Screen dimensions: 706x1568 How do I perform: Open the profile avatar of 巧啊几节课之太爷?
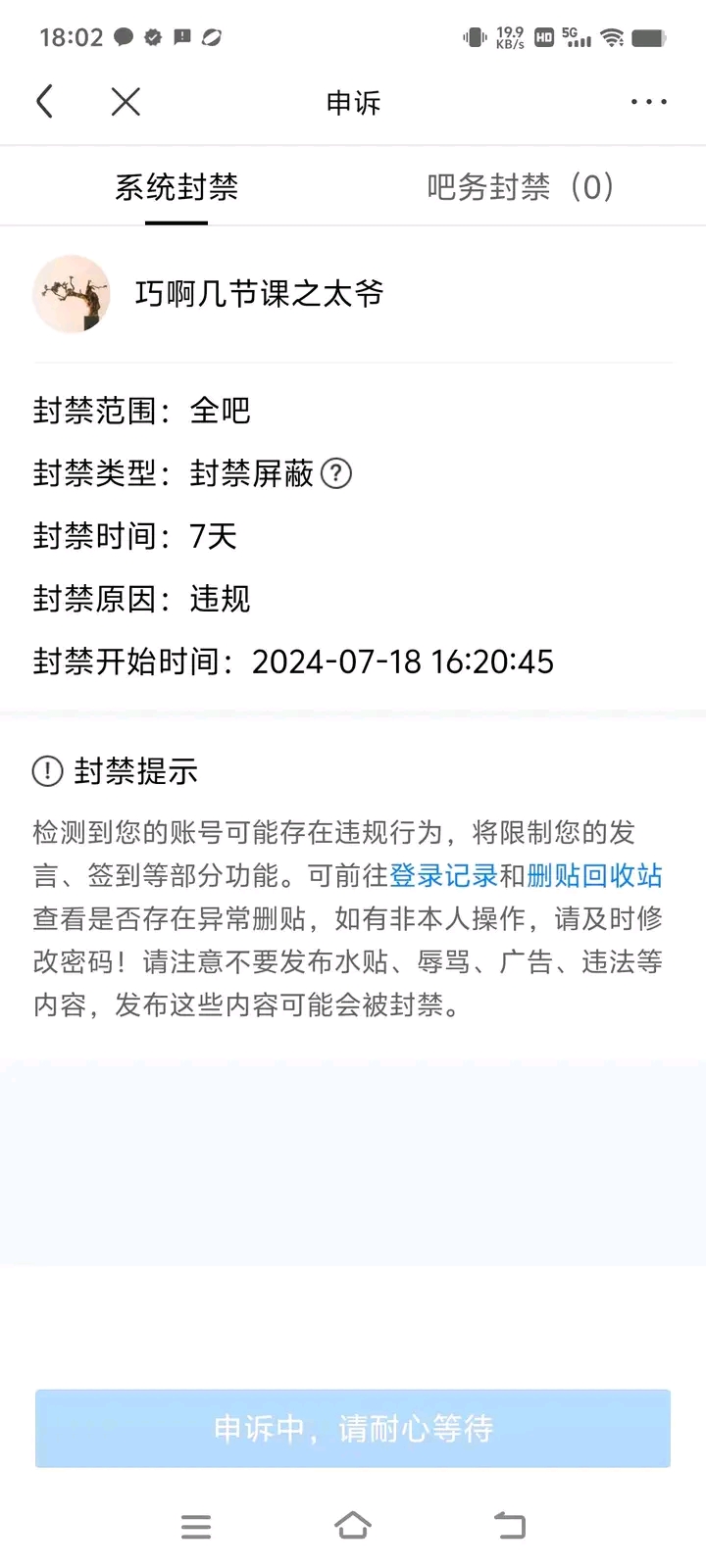(72, 294)
